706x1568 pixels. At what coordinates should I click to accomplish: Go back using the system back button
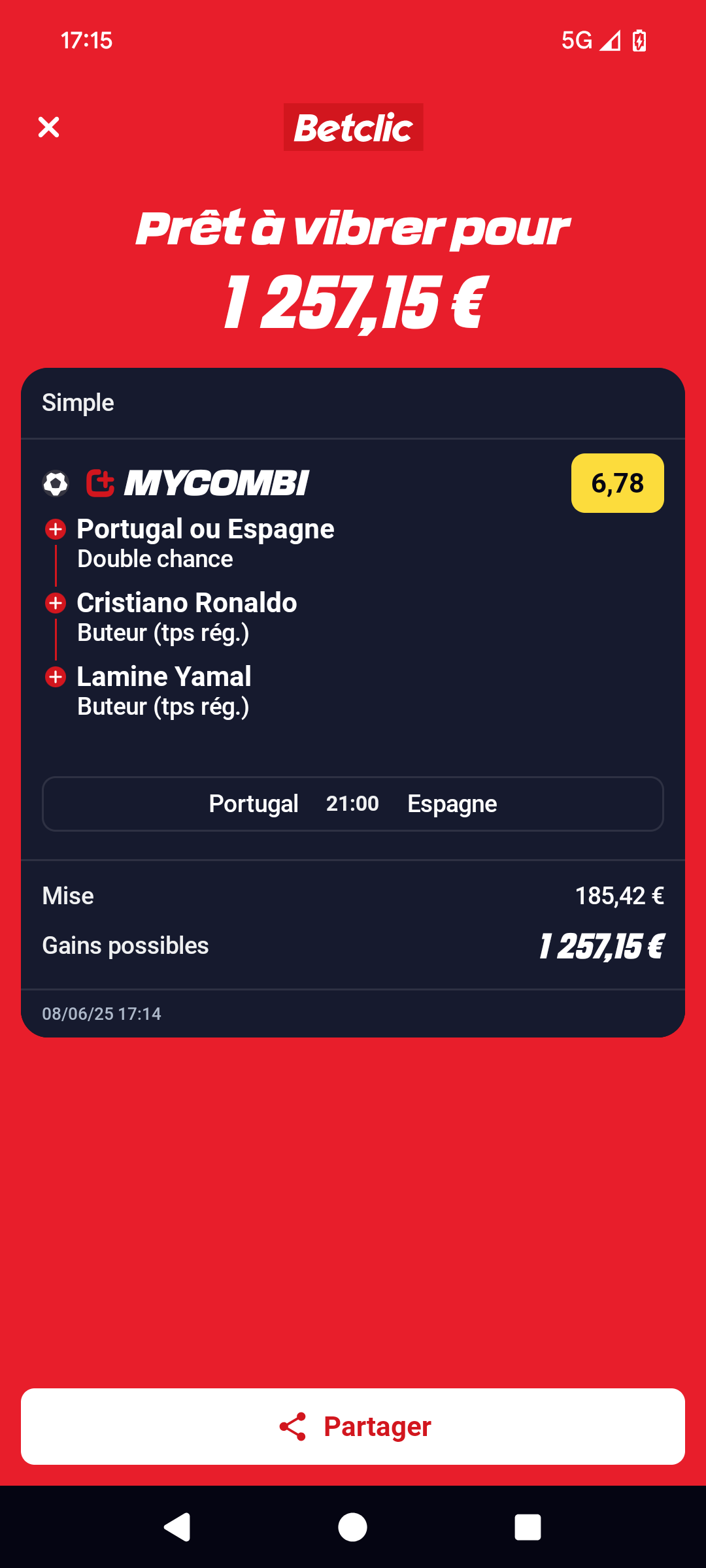click(177, 1527)
